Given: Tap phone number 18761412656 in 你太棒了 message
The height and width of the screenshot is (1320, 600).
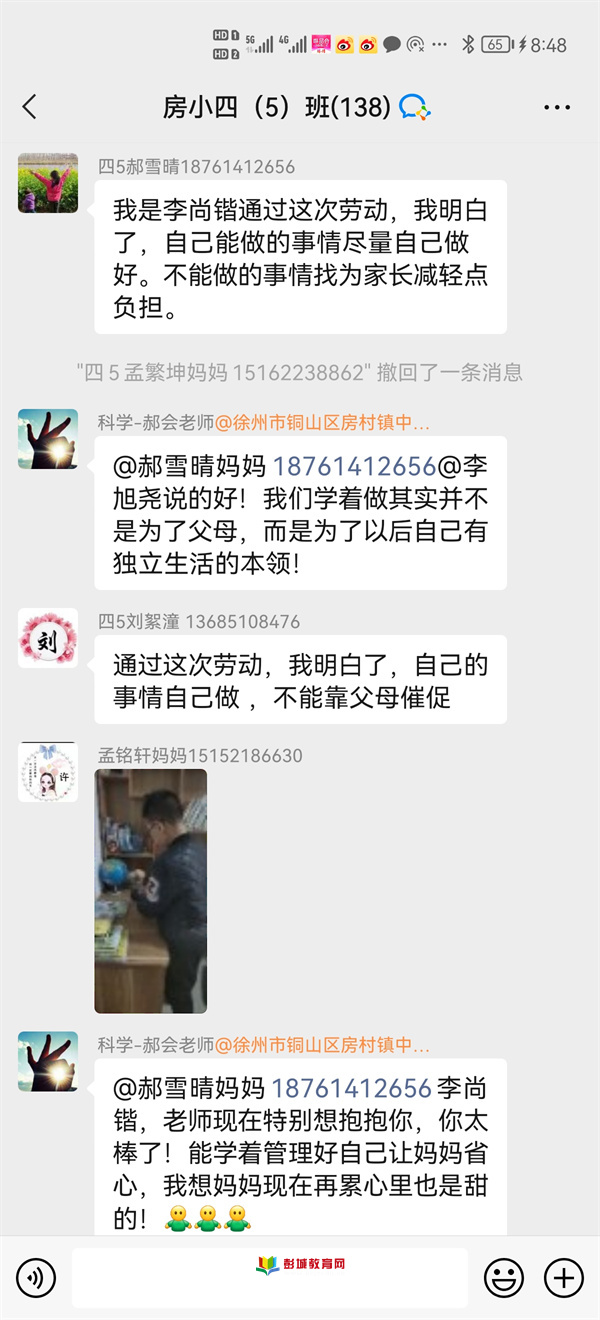Looking at the screenshot, I should pos(352,1088).
